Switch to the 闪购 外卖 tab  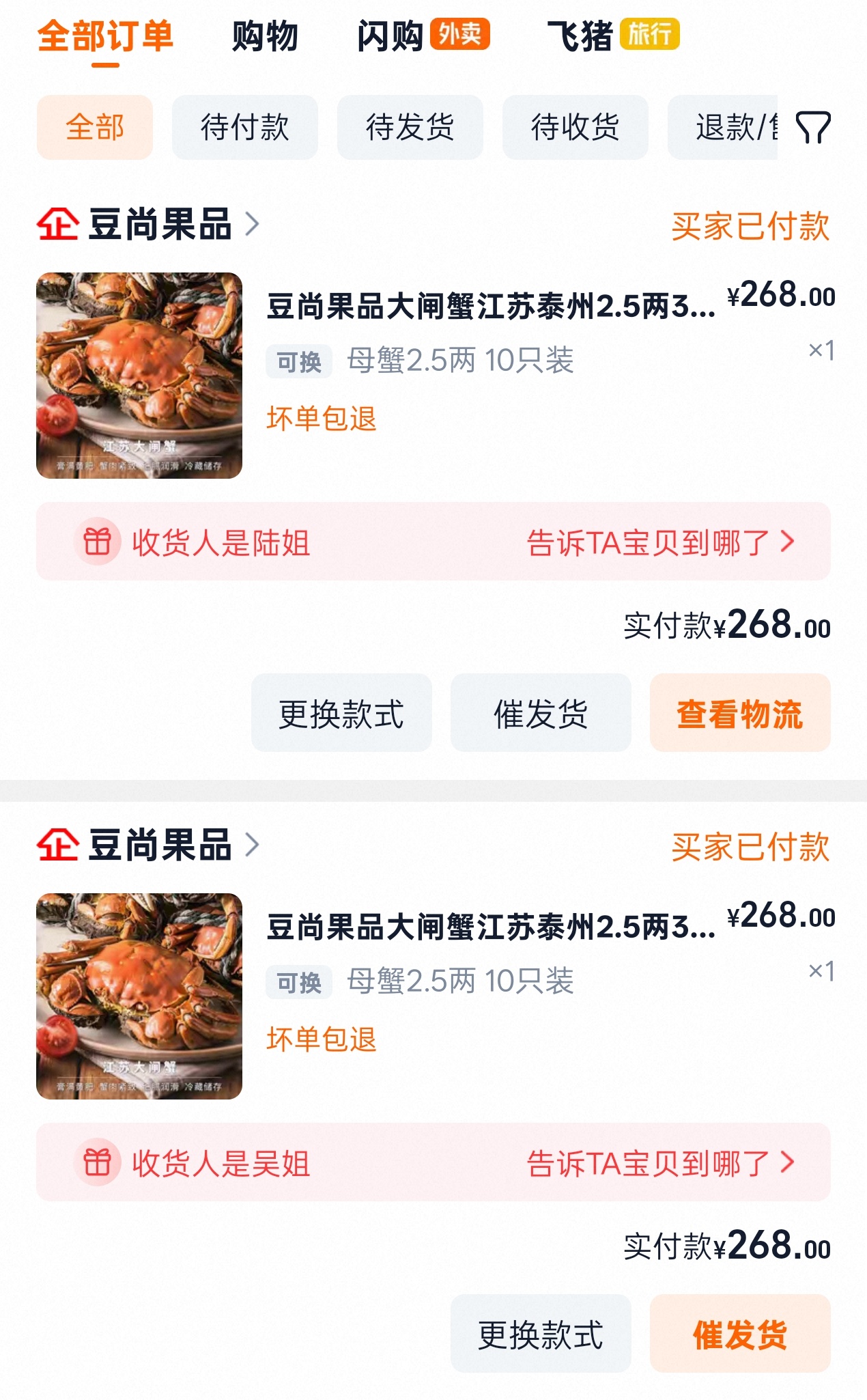(x=423, y=36)
